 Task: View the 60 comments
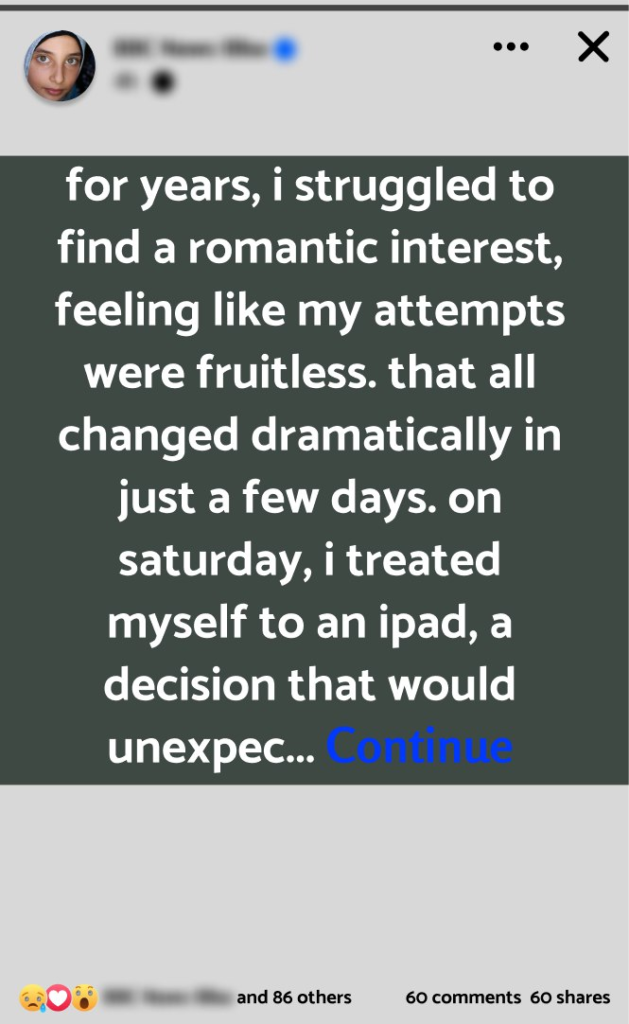(463, 997)
